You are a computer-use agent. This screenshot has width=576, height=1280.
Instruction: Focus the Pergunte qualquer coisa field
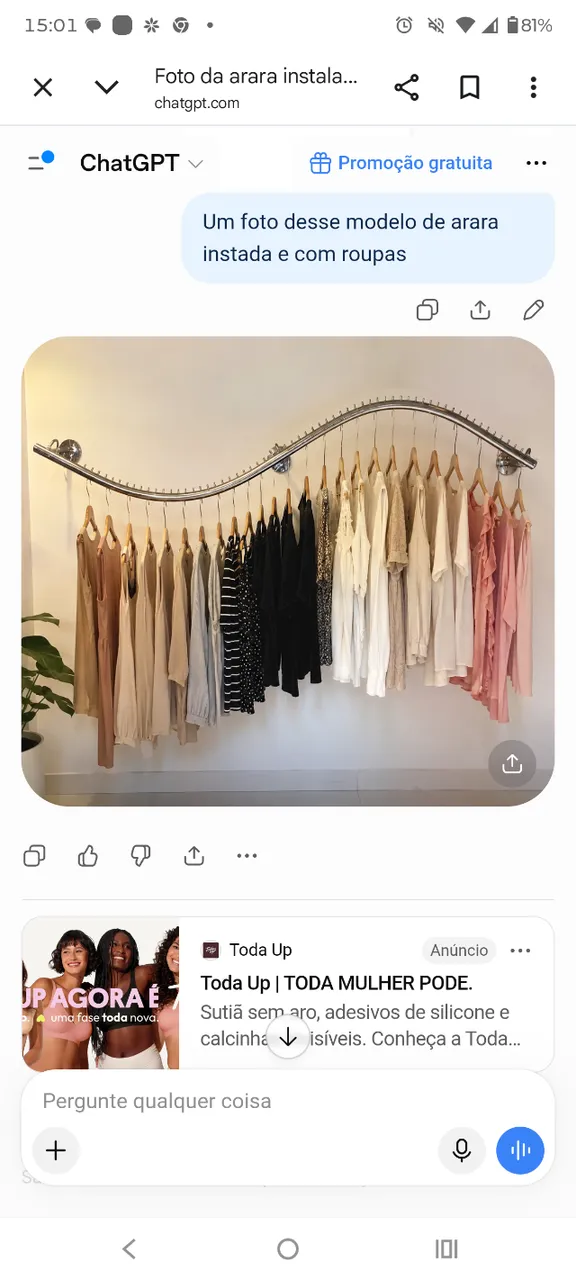click(288, 1101)
